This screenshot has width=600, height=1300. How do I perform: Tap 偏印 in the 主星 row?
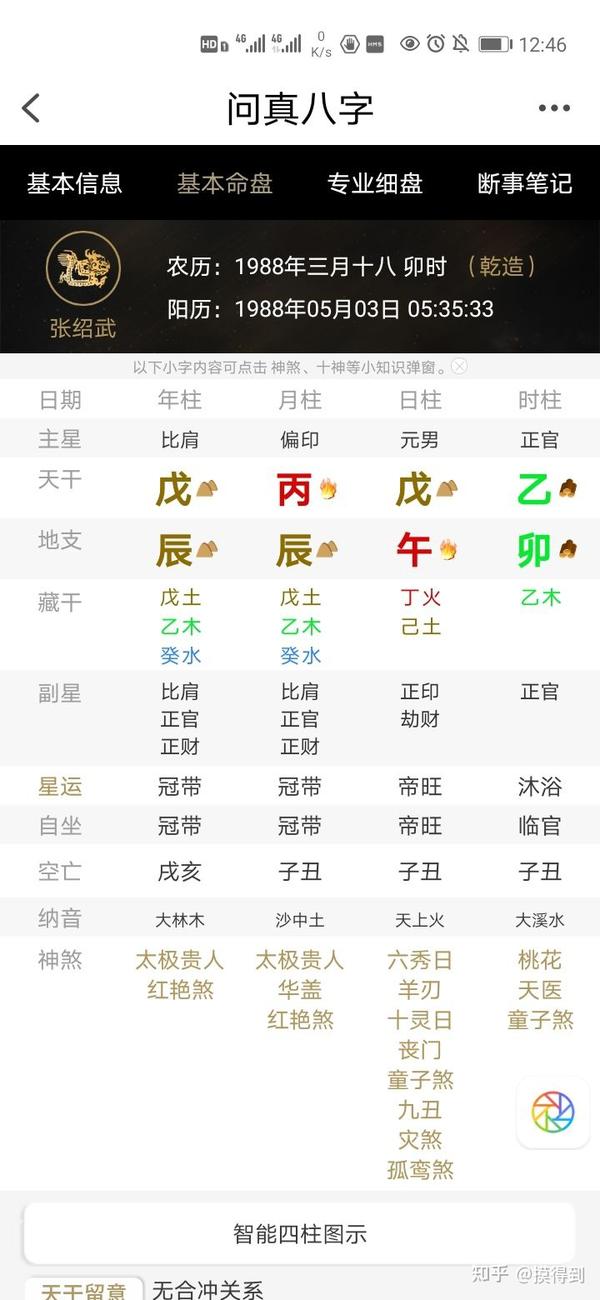[300, 439]
